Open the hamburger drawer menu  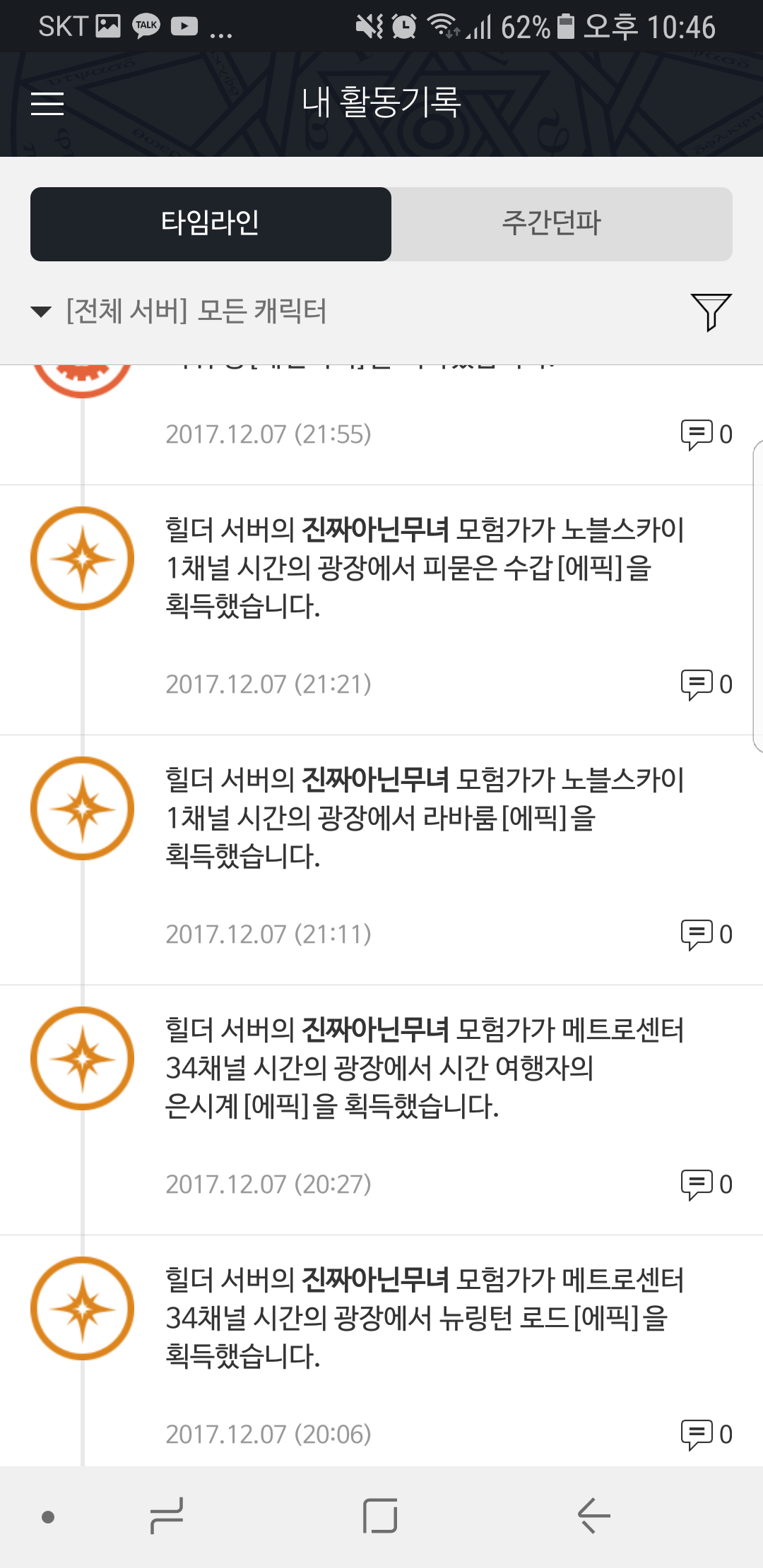tap(47, 103)
